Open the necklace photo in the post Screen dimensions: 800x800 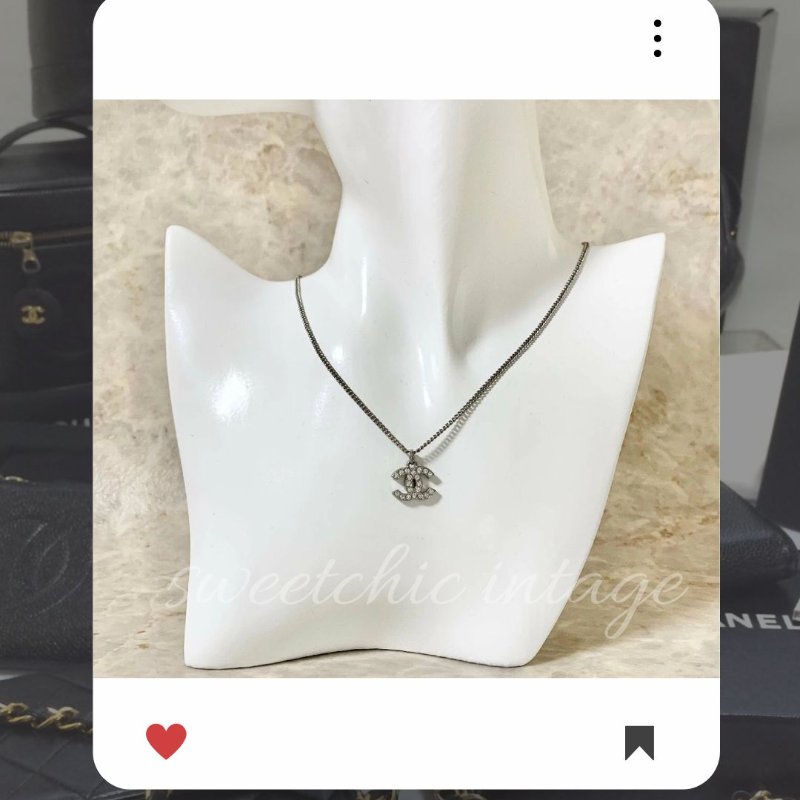point(406,388)
